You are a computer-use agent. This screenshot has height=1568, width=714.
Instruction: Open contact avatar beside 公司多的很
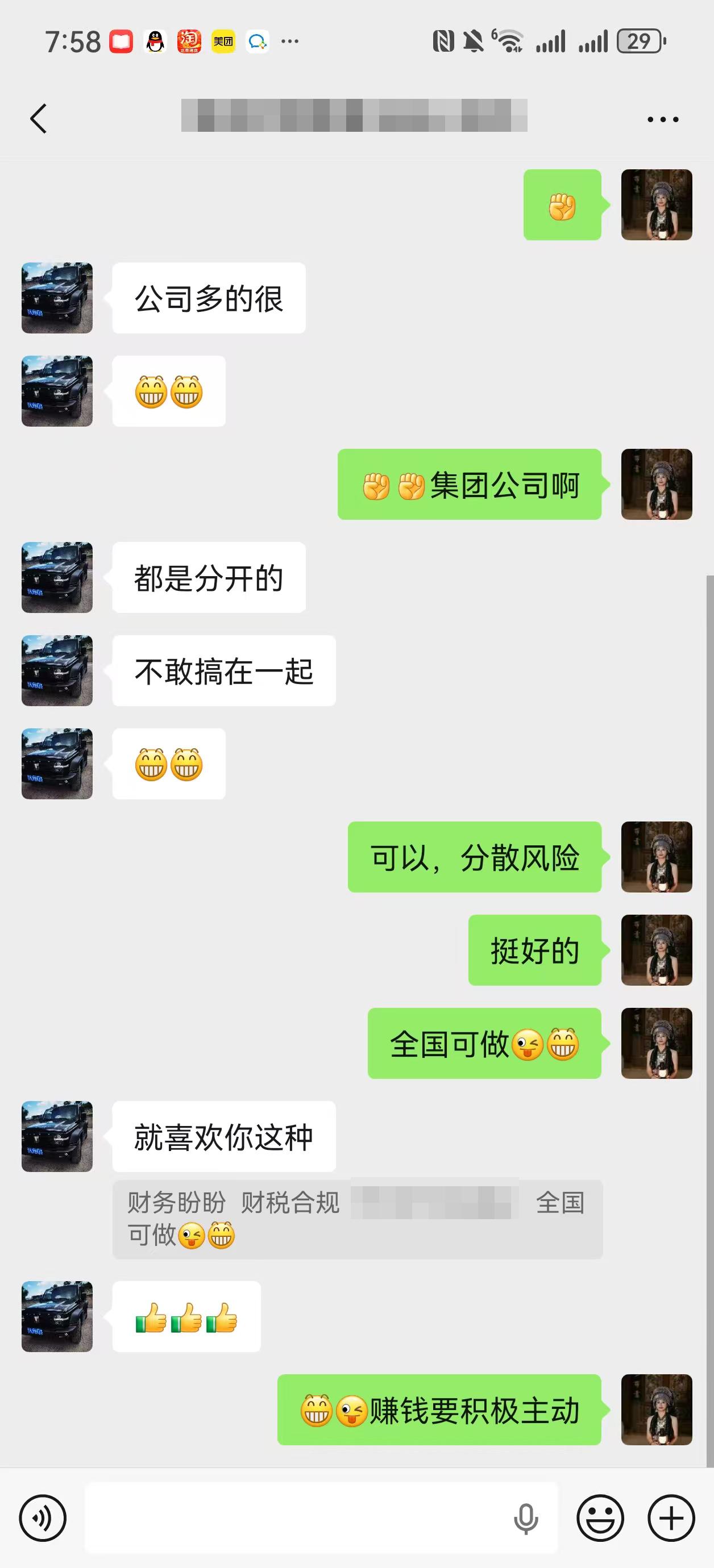tap(57, 298)
